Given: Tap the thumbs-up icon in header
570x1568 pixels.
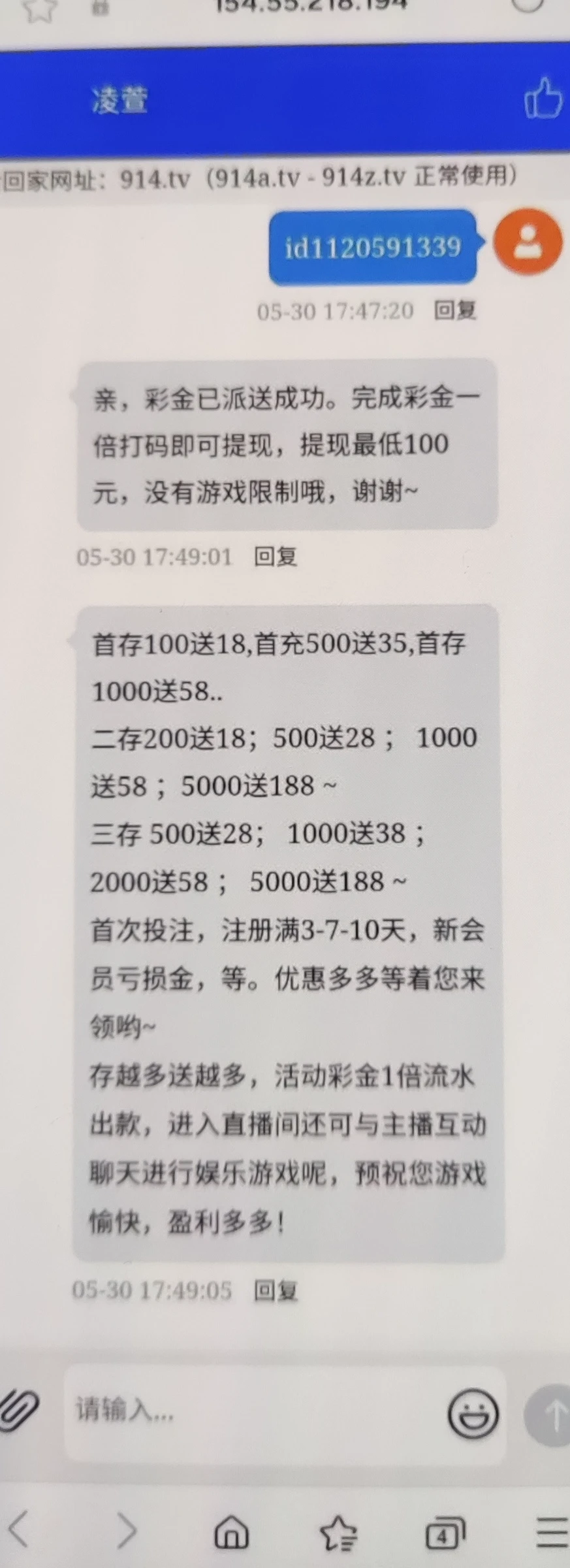Looking at the screenshot, I should pos(543,99).
